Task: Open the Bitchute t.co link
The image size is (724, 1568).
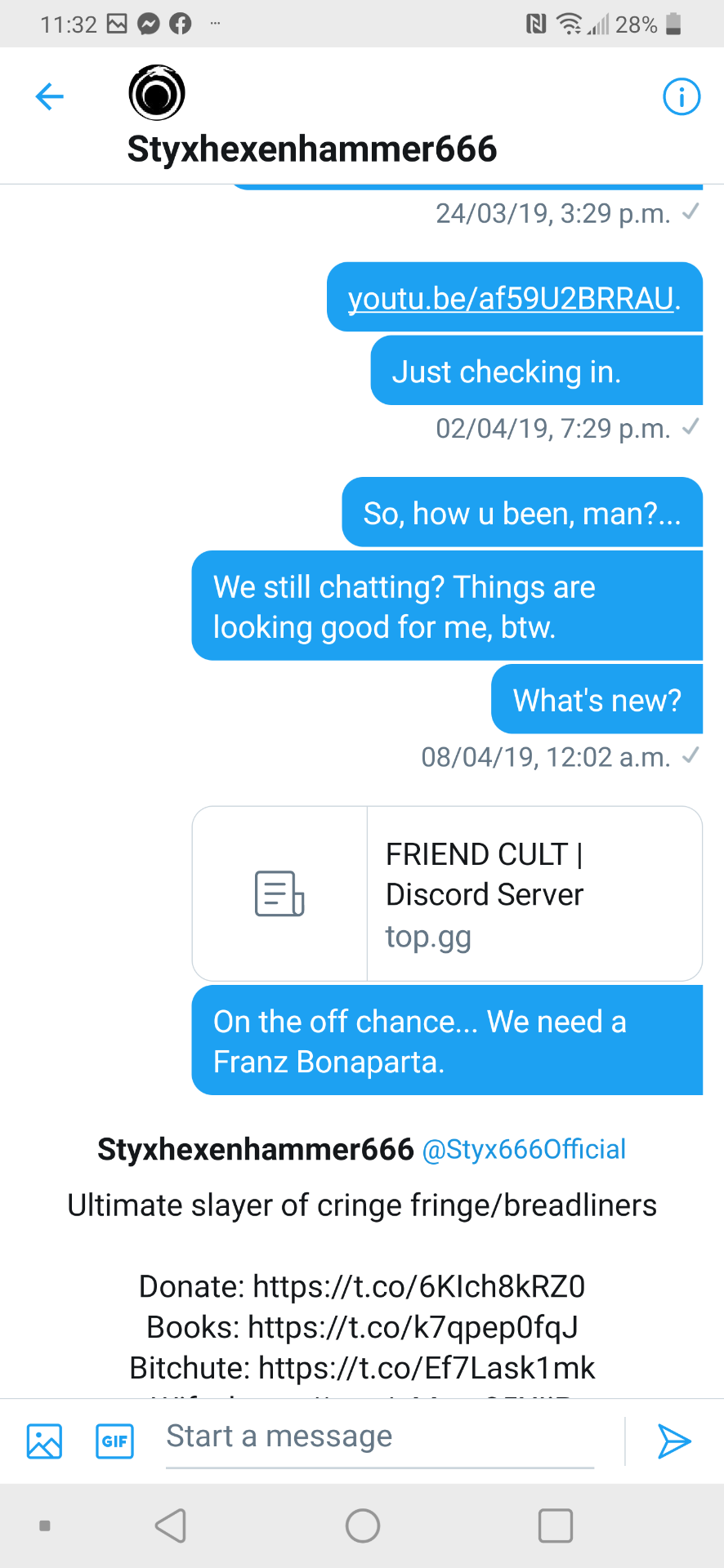Action: (x=427, y=1368)
